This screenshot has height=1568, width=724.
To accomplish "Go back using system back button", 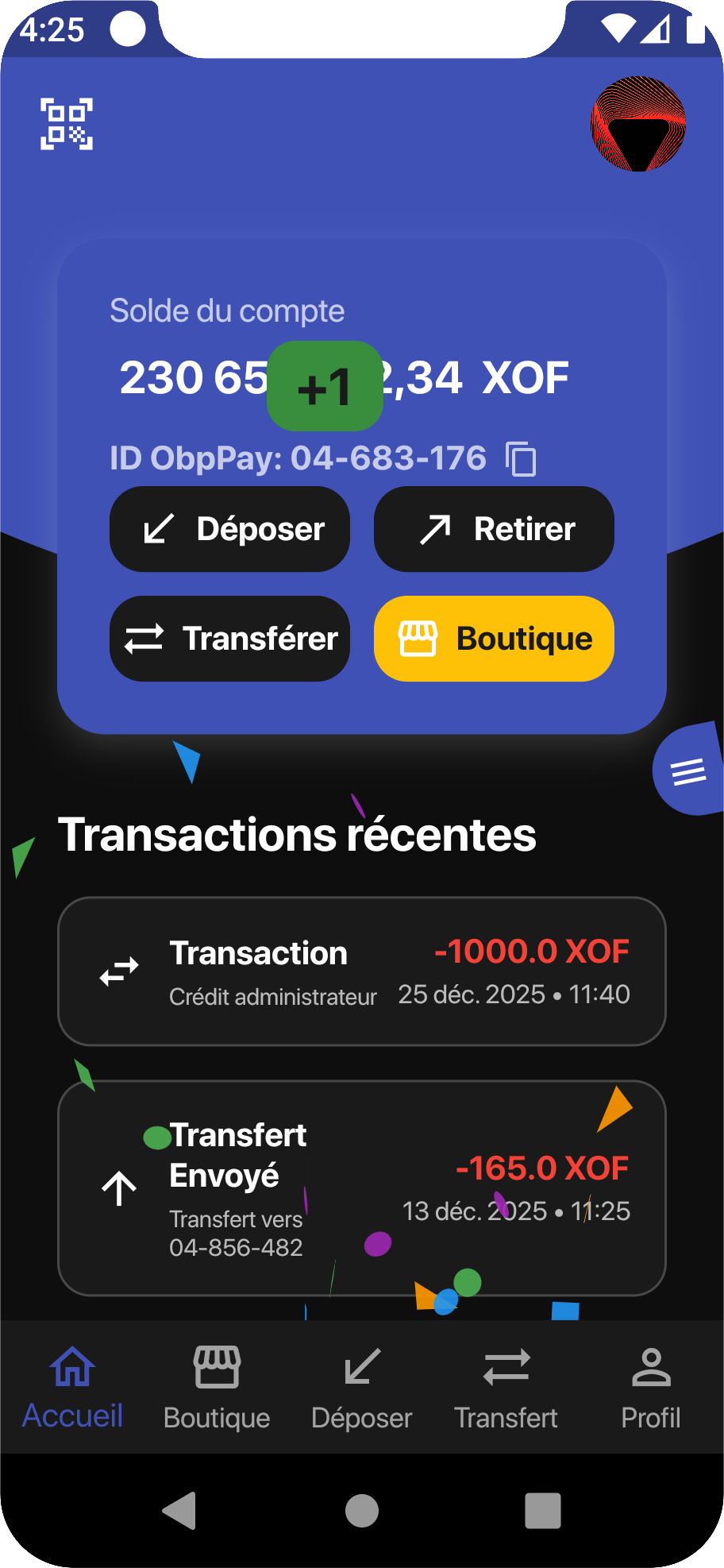I will click(180, 1511).
